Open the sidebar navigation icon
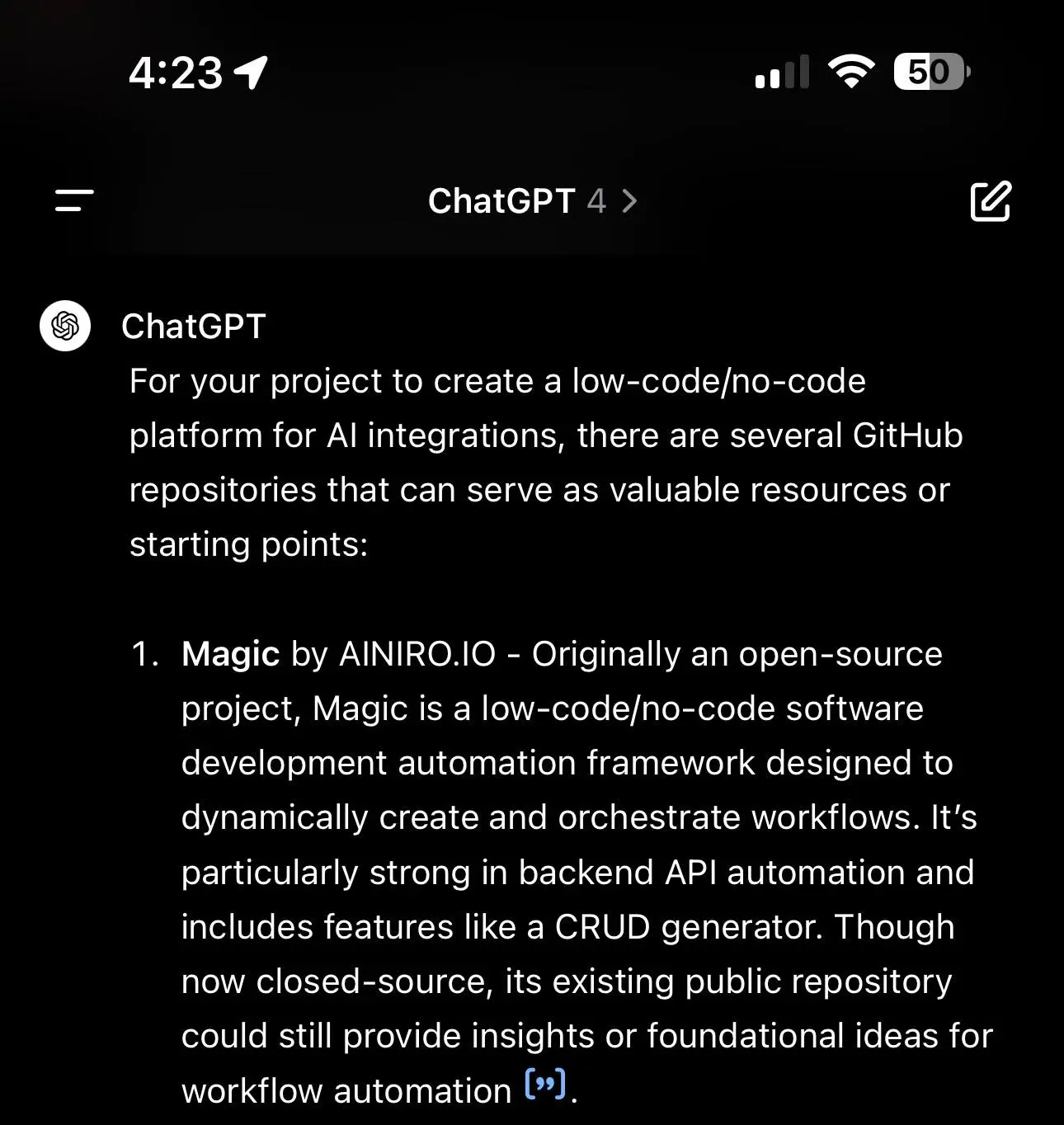The height and width of the screenshot is (1125, 1064). click(x=71, y=200)
